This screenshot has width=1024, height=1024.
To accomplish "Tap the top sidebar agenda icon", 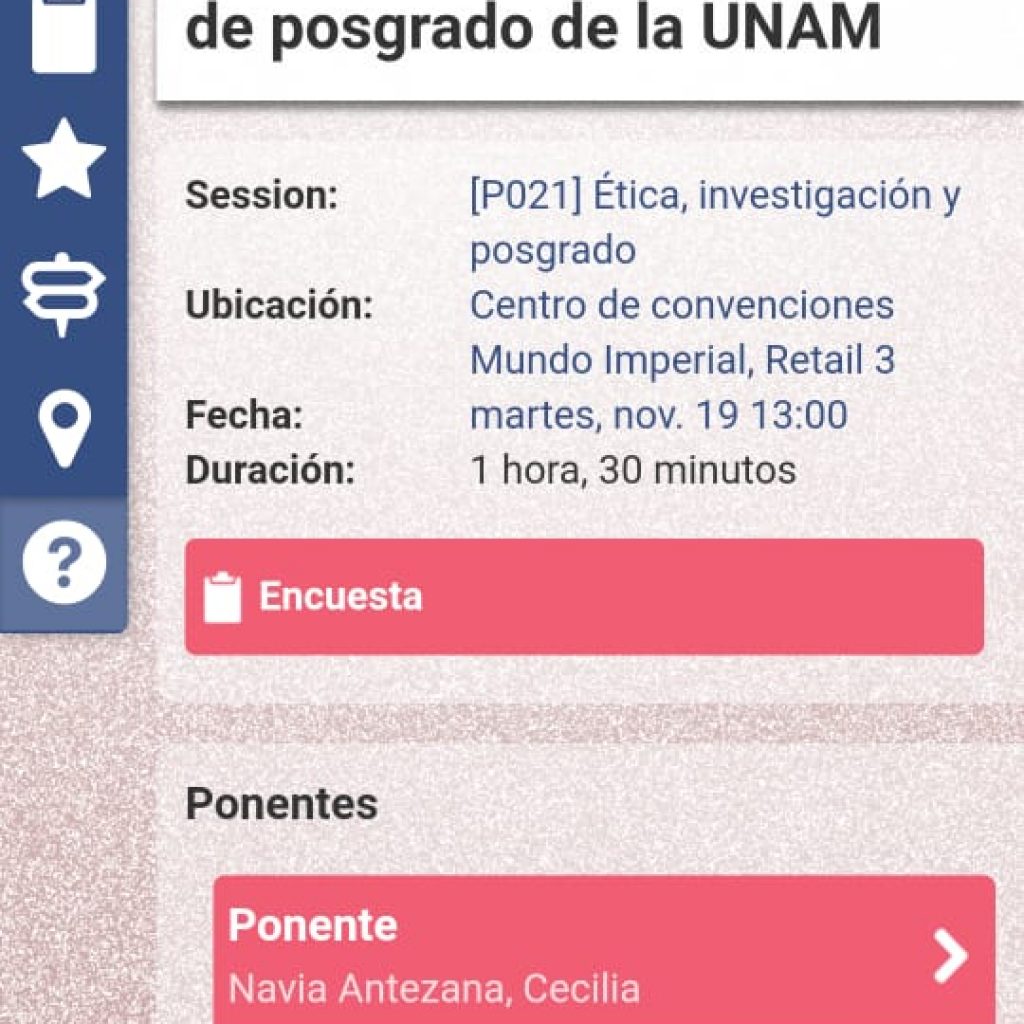I will click(64, 35).
